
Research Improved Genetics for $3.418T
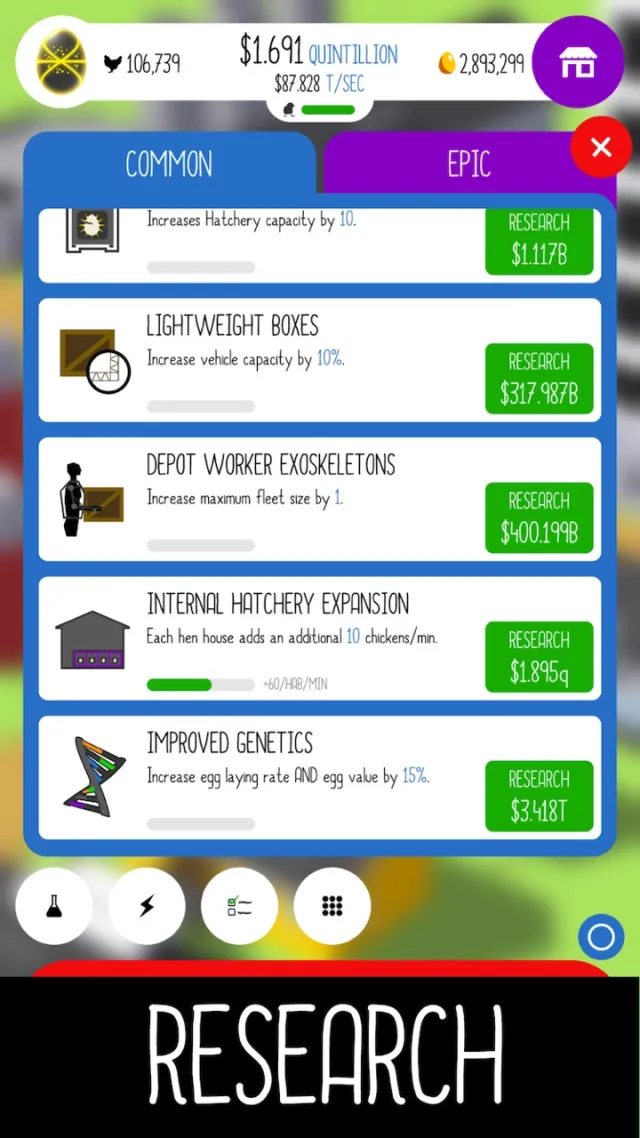539,796
